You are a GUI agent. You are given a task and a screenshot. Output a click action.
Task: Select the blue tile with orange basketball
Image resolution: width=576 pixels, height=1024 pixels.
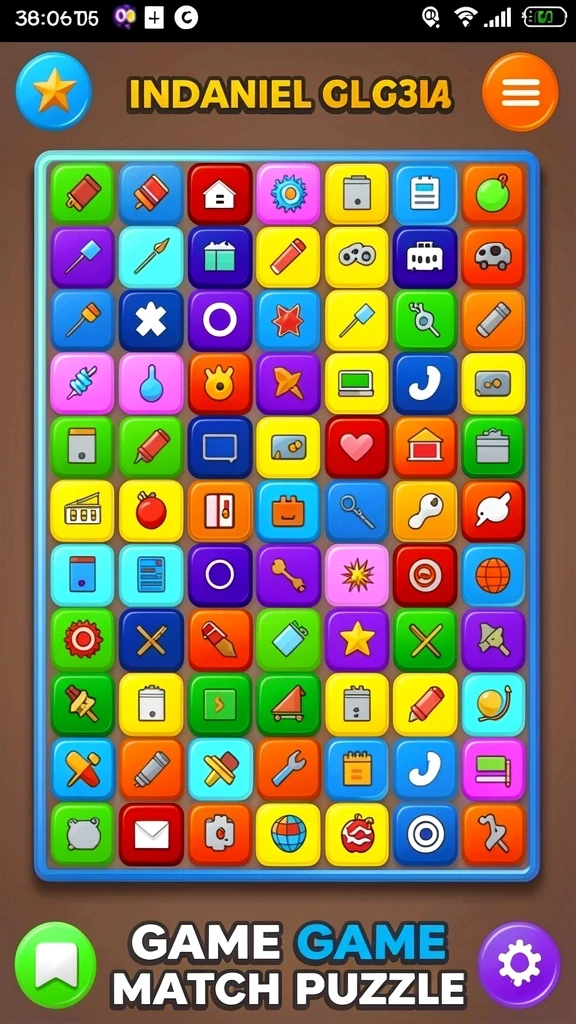493,575
